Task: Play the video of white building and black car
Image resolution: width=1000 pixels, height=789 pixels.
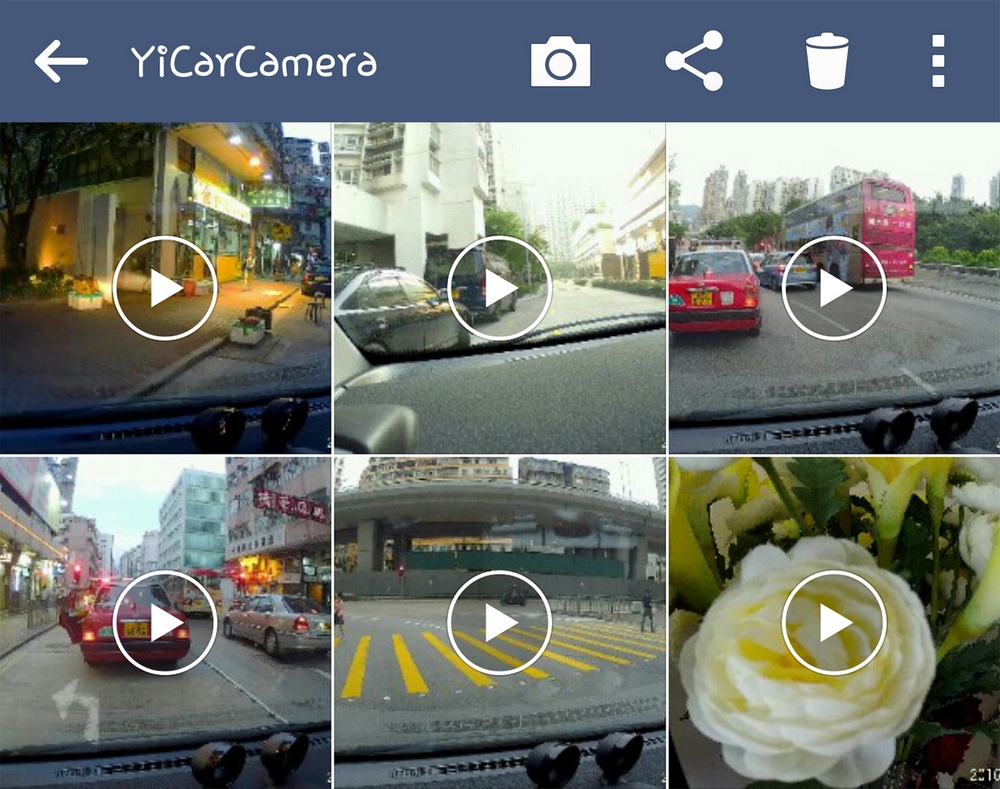Action: 499,288
